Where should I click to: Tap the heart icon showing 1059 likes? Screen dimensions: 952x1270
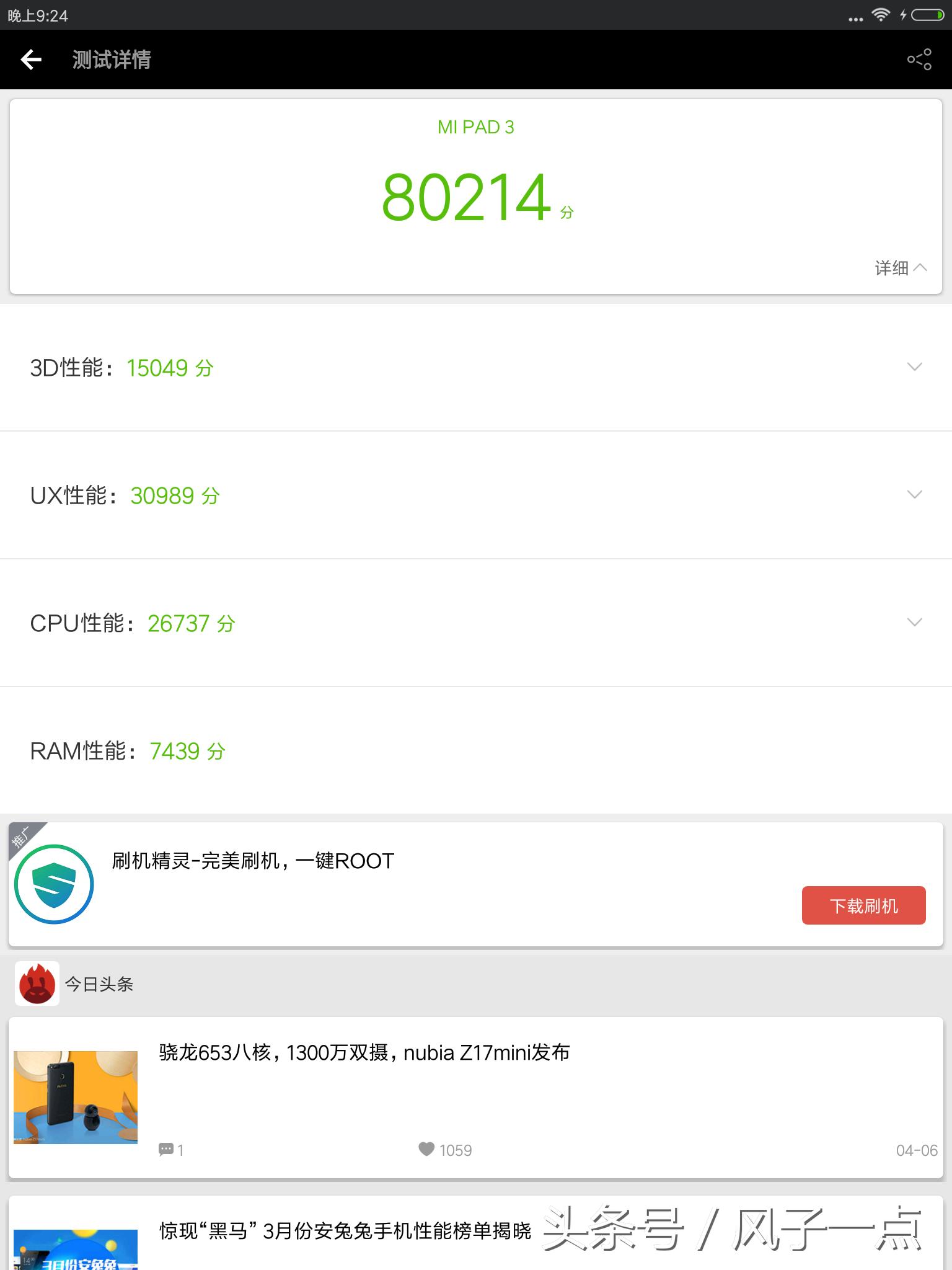426,1150
